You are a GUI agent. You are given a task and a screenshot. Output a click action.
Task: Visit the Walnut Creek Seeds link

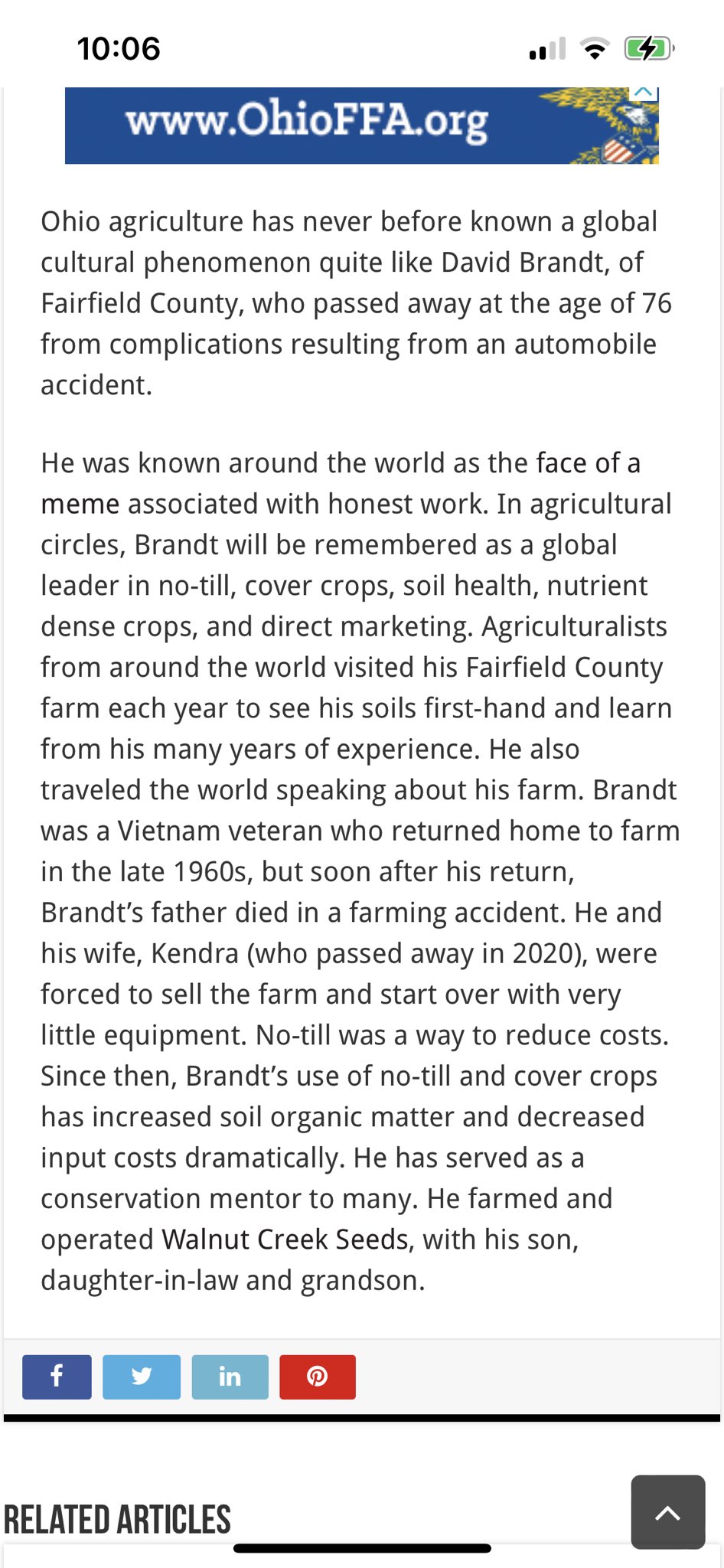(285, 1240)
